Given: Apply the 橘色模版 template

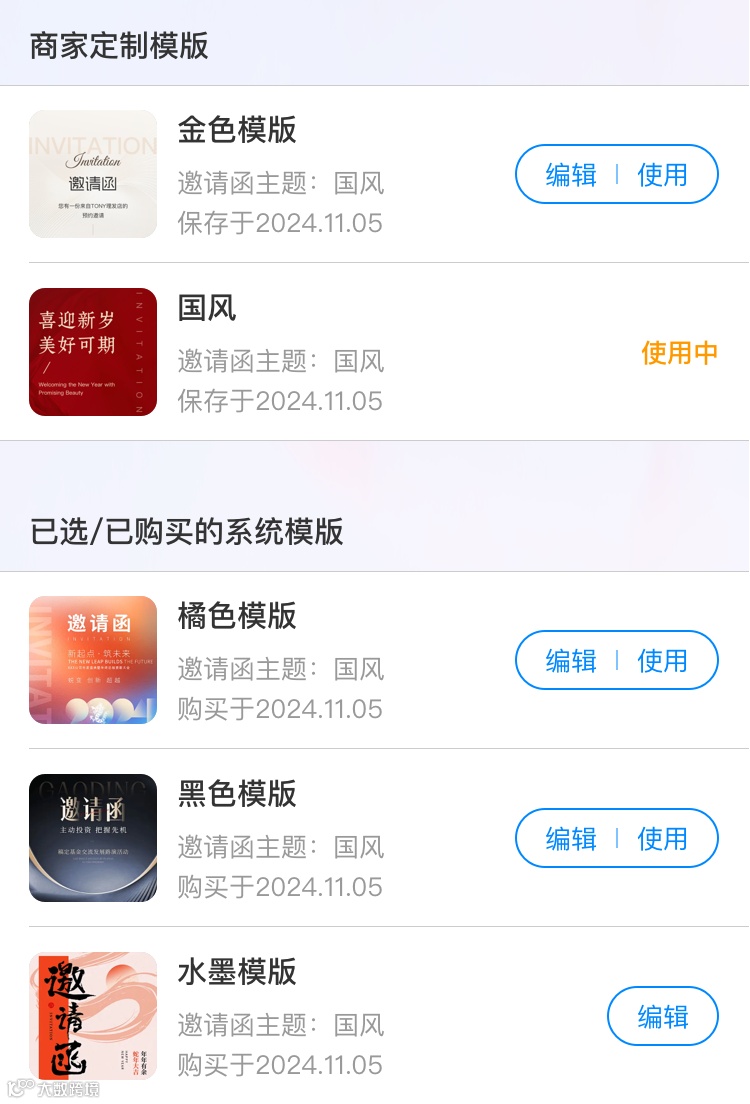Looking at the screenshot, I should point(662,661).
